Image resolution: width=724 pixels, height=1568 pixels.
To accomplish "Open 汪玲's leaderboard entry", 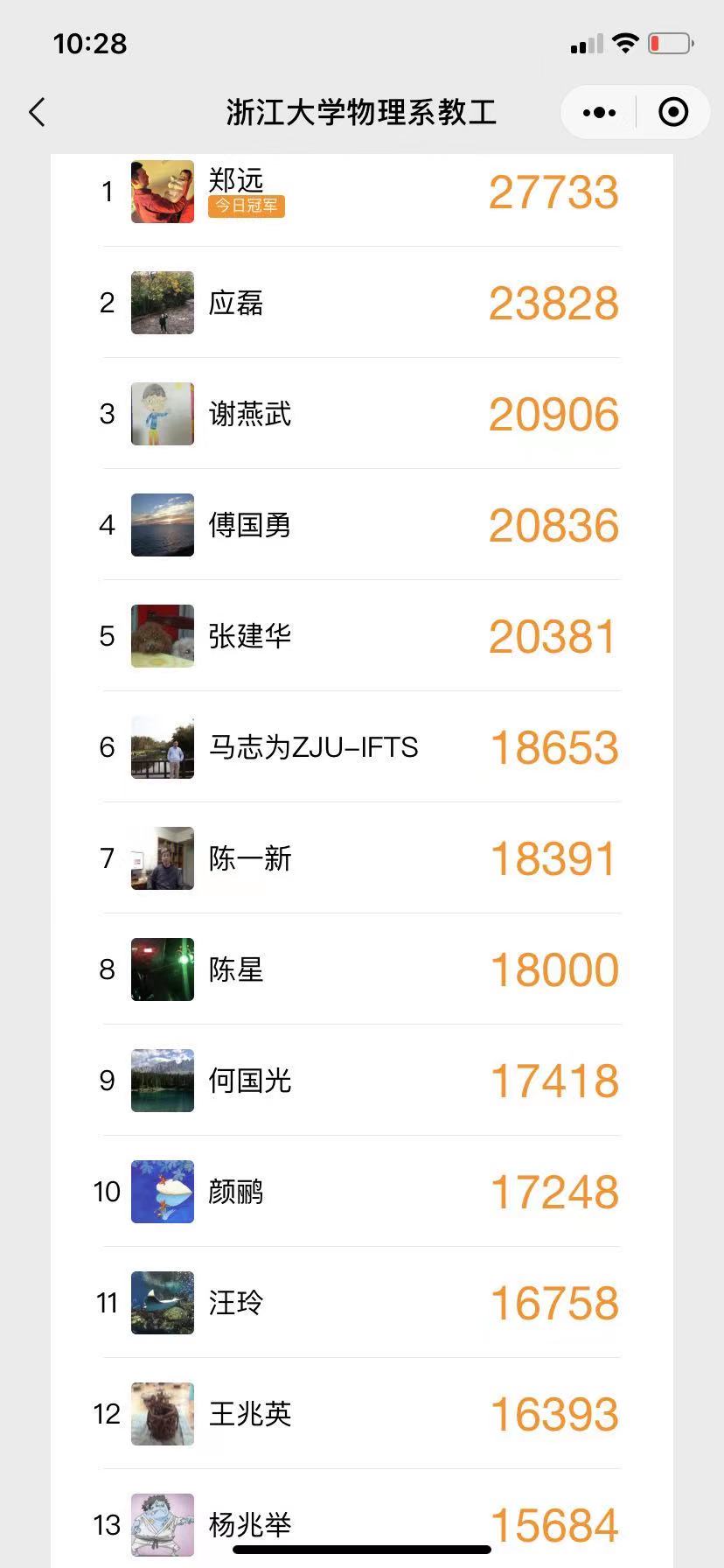I will (361, 1303).
